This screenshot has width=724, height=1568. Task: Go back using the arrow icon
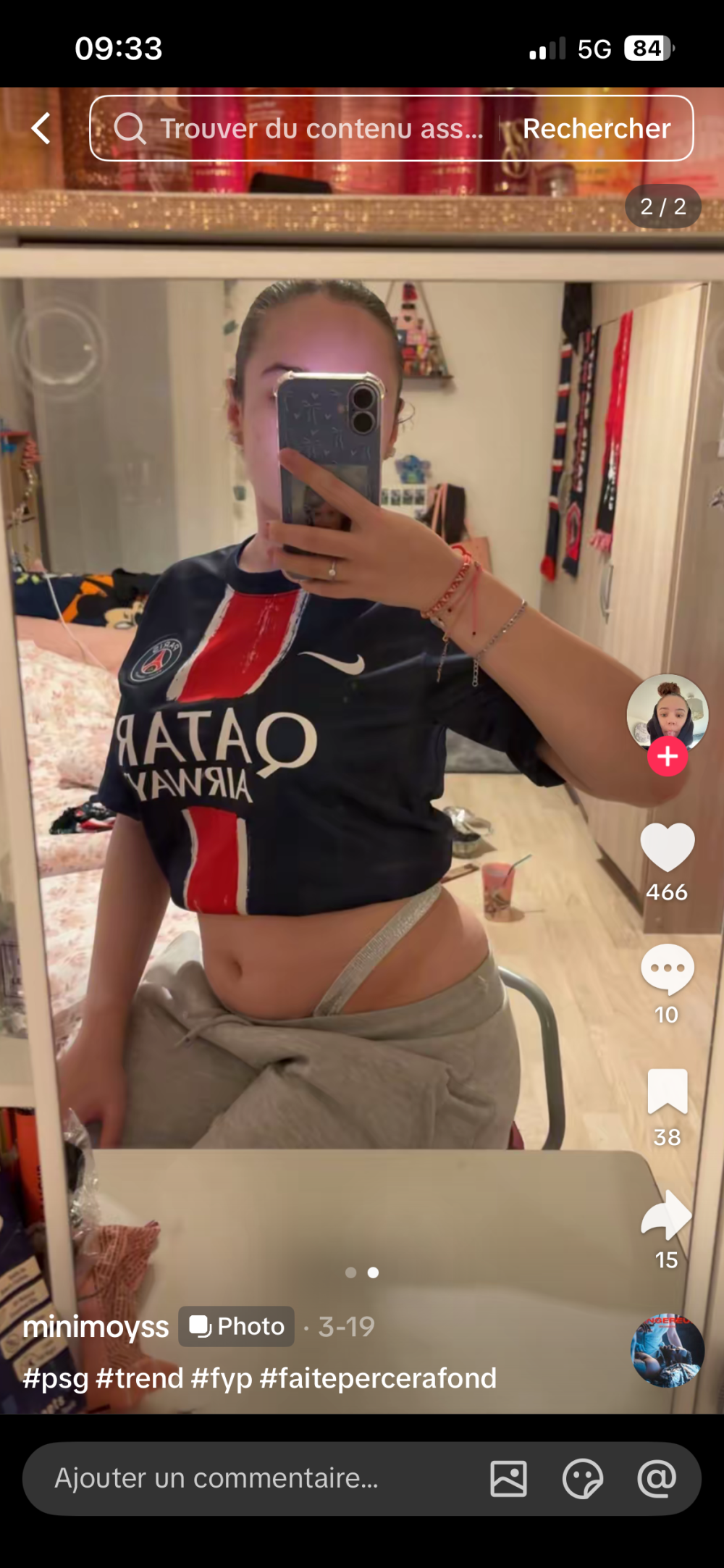pos(41,129)
